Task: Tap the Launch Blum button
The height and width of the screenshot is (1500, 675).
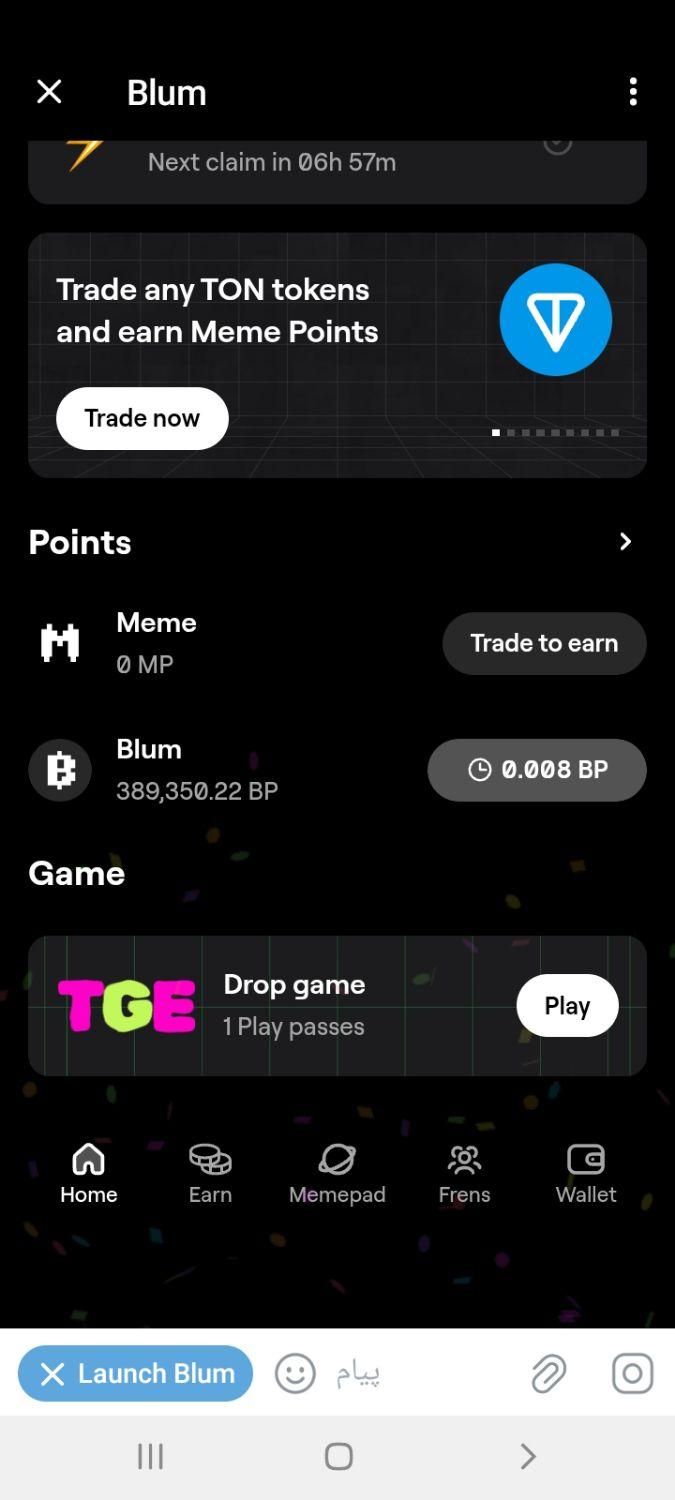Action: [x=136, y=1373]
